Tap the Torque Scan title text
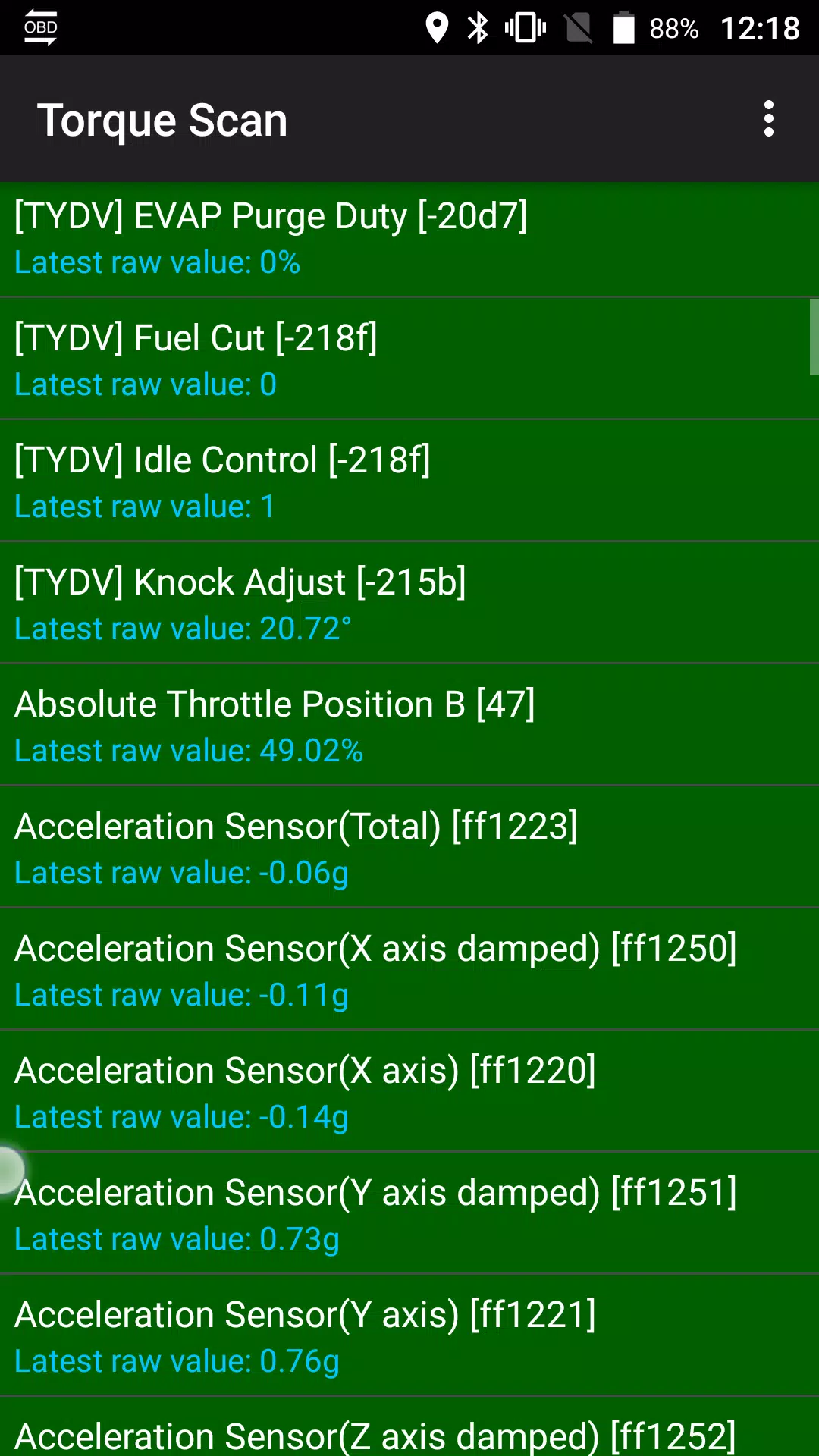Image resolution: width=819 pixels, height=1456 pixels. pyautogui.click(x=162, y=118)
